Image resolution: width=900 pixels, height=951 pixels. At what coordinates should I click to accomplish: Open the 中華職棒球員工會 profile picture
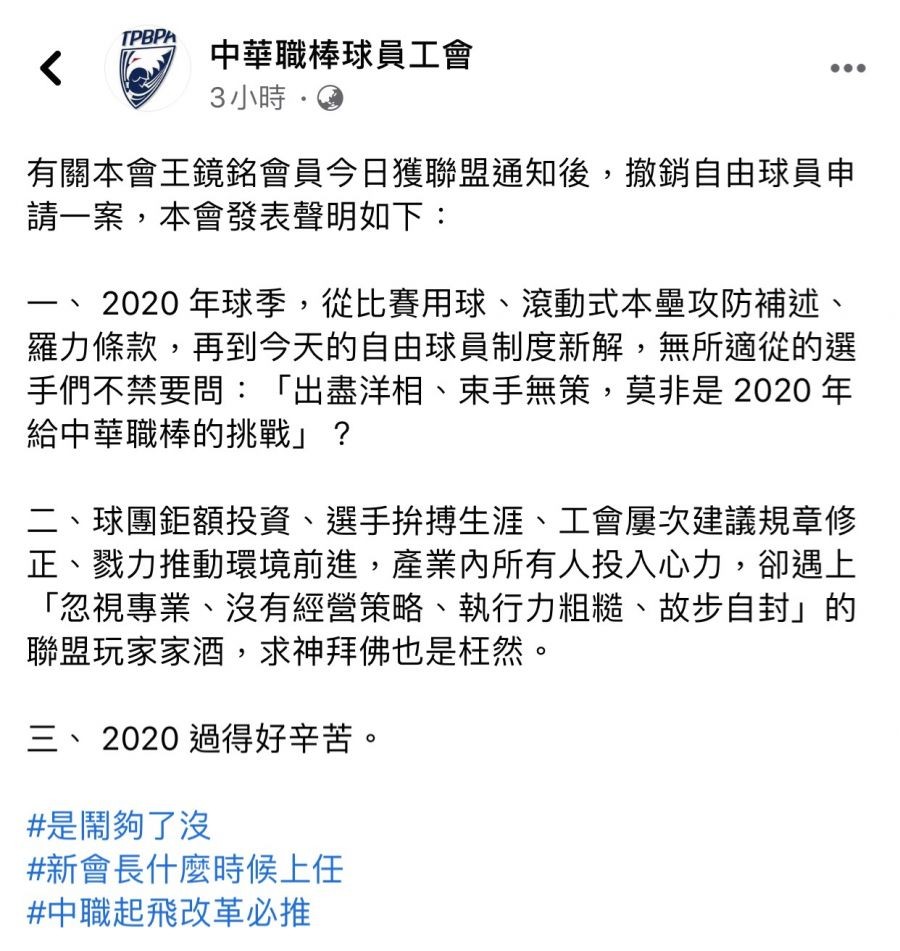(x=148, y=70)
